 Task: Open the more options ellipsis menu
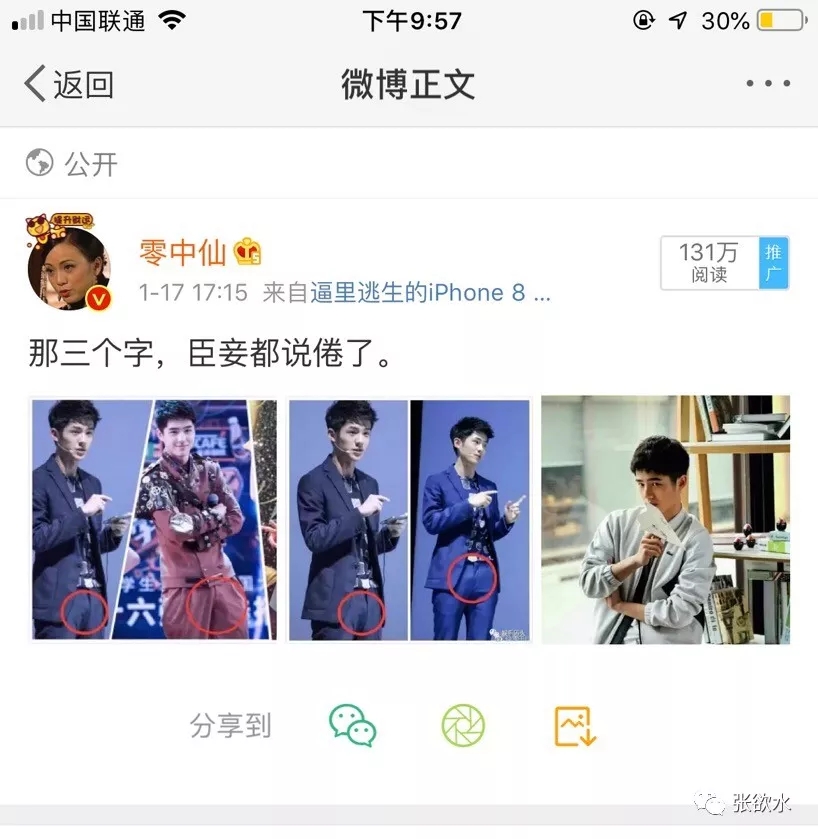767,83
